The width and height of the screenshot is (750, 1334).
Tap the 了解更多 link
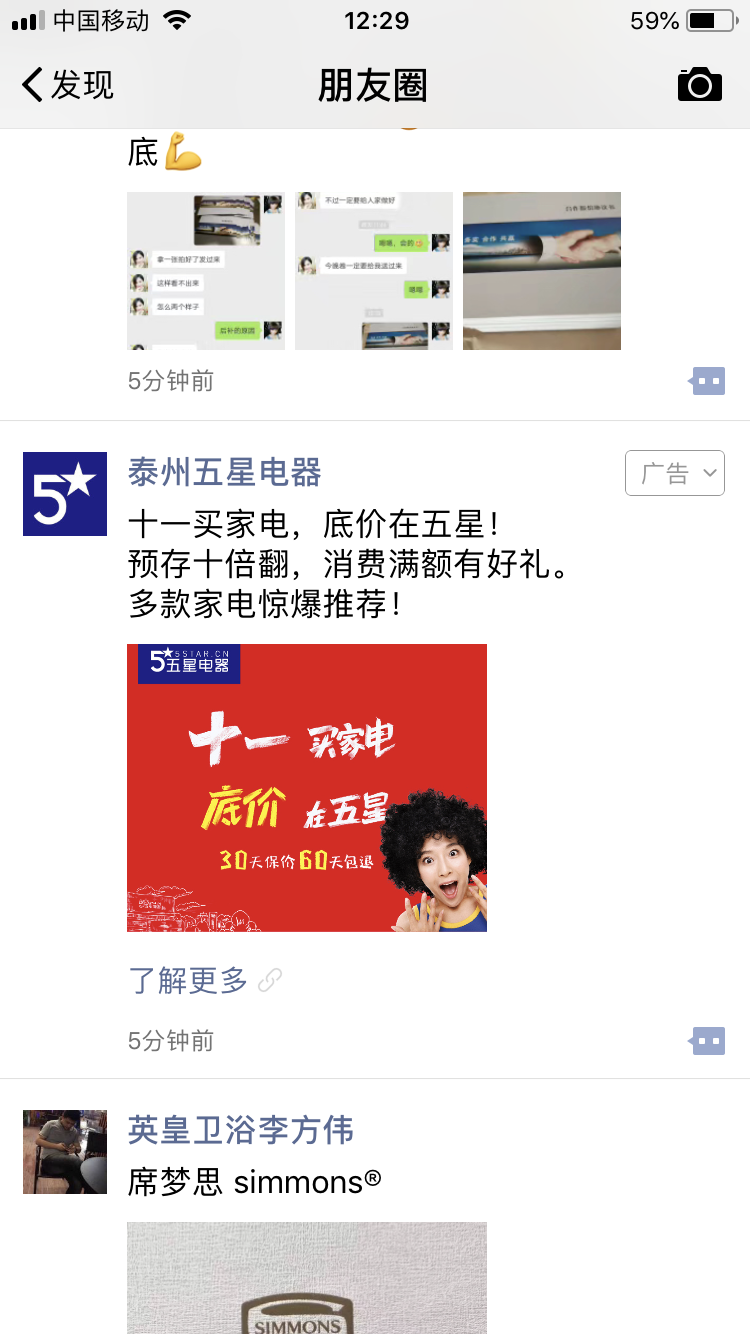point(188,981)
